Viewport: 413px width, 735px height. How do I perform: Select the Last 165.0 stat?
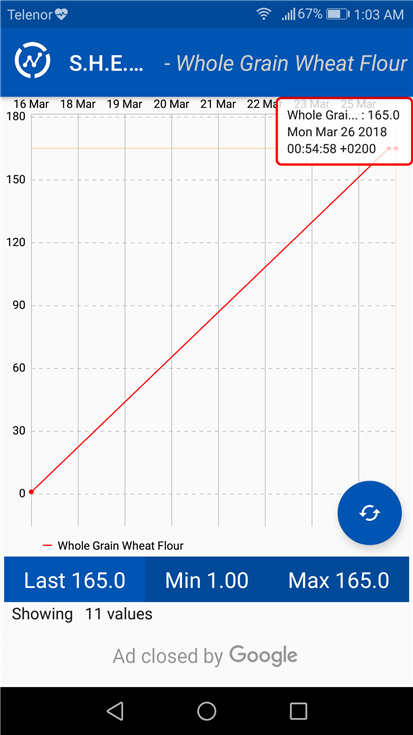[75, 580]
